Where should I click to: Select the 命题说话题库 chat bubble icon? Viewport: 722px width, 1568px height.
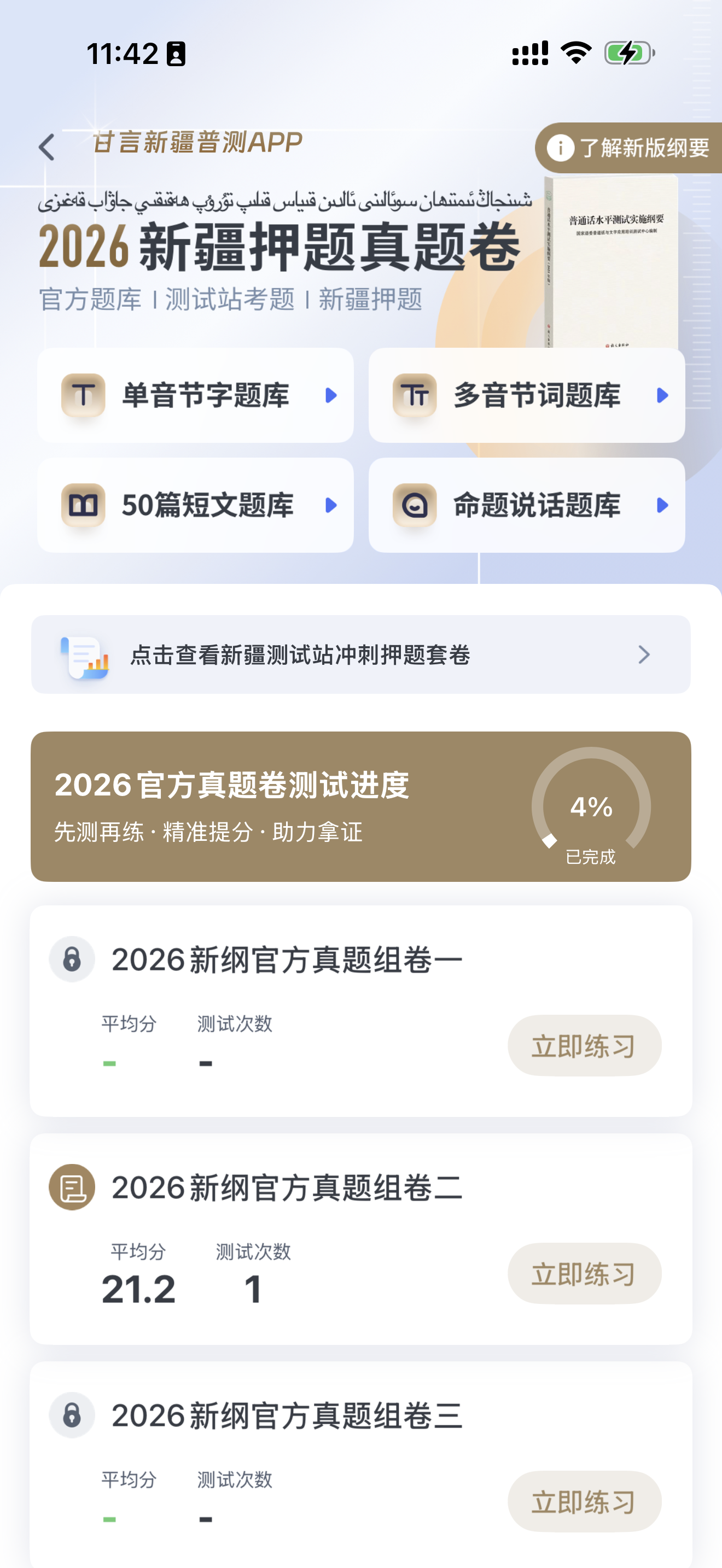click(x=415, y=505)
